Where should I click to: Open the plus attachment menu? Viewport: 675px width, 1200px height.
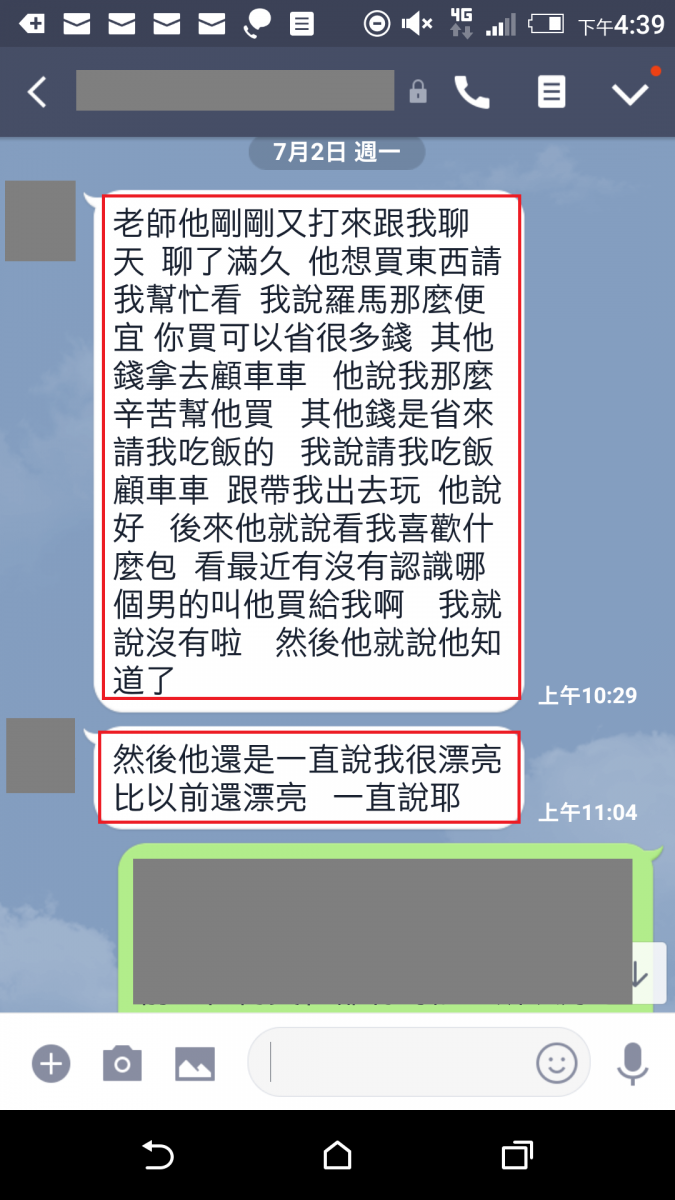pyautogui.click(x=50, y=1062)
